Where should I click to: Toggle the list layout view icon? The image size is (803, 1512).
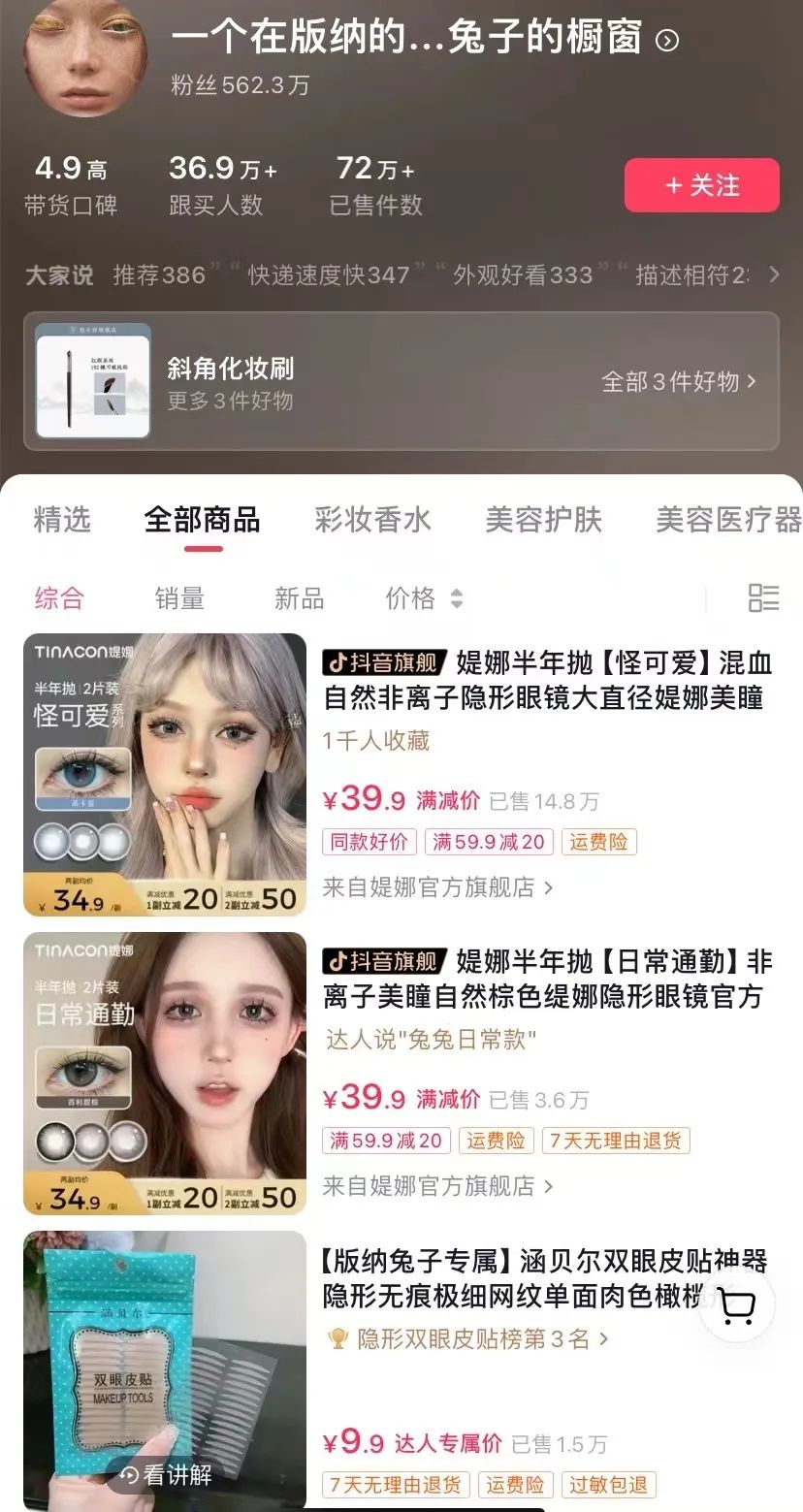tap(763, 598)
